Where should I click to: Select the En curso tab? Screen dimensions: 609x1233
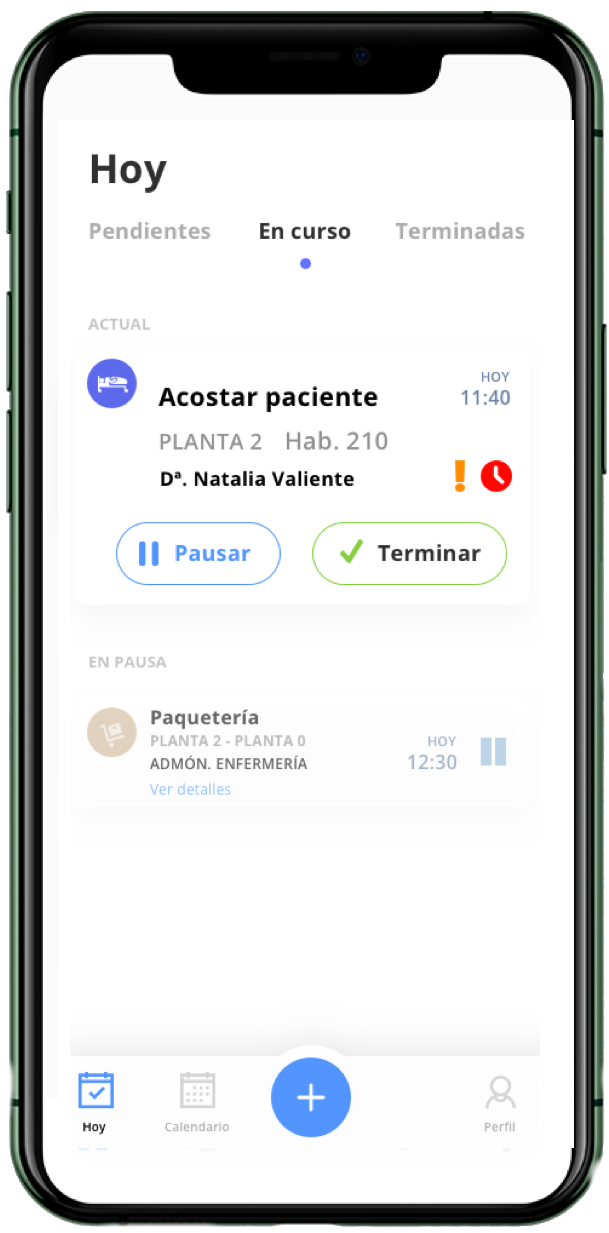[x=304, y=232]
